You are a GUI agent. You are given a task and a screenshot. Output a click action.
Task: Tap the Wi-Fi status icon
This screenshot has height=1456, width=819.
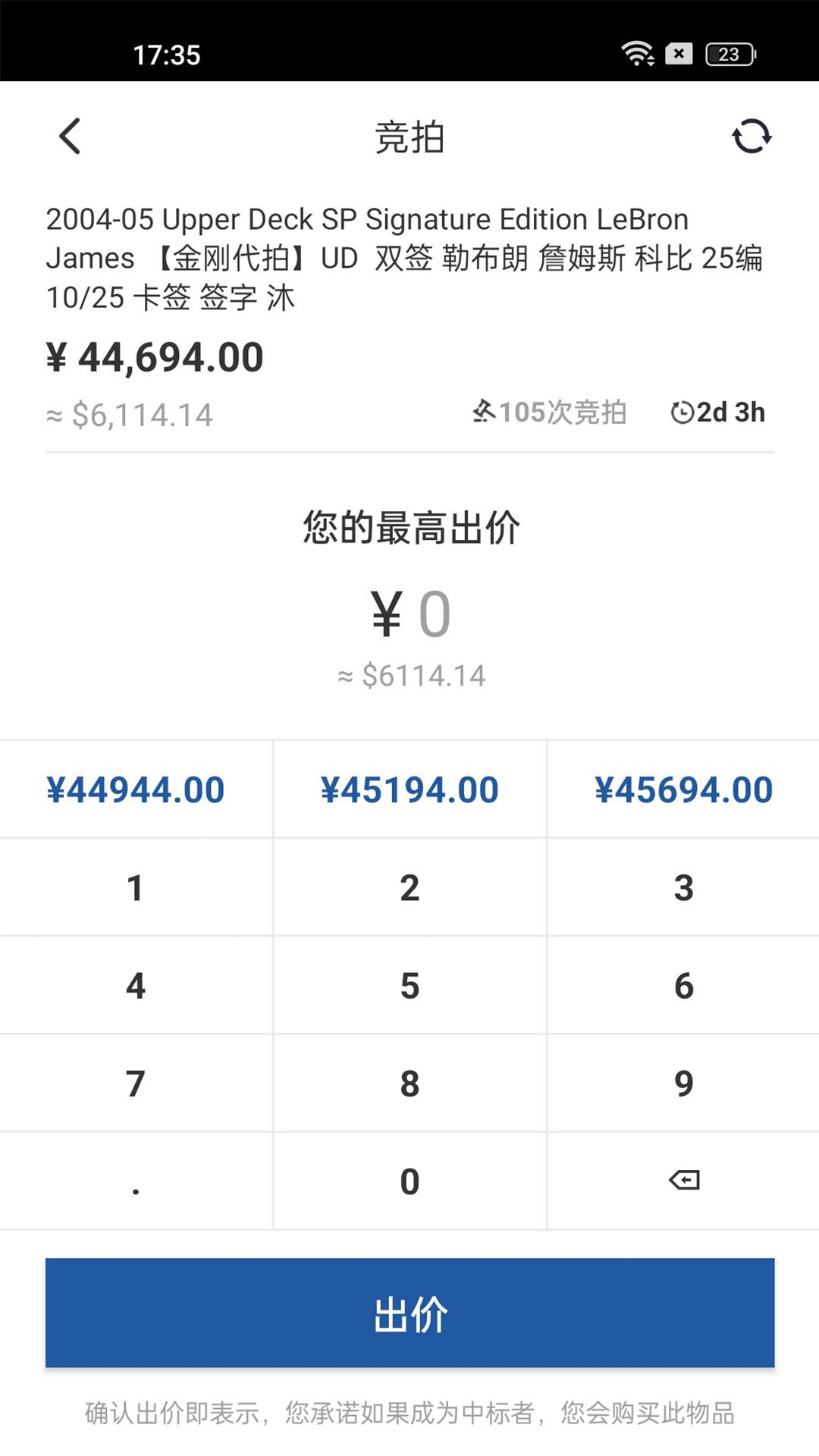click(x=635, y=53)
